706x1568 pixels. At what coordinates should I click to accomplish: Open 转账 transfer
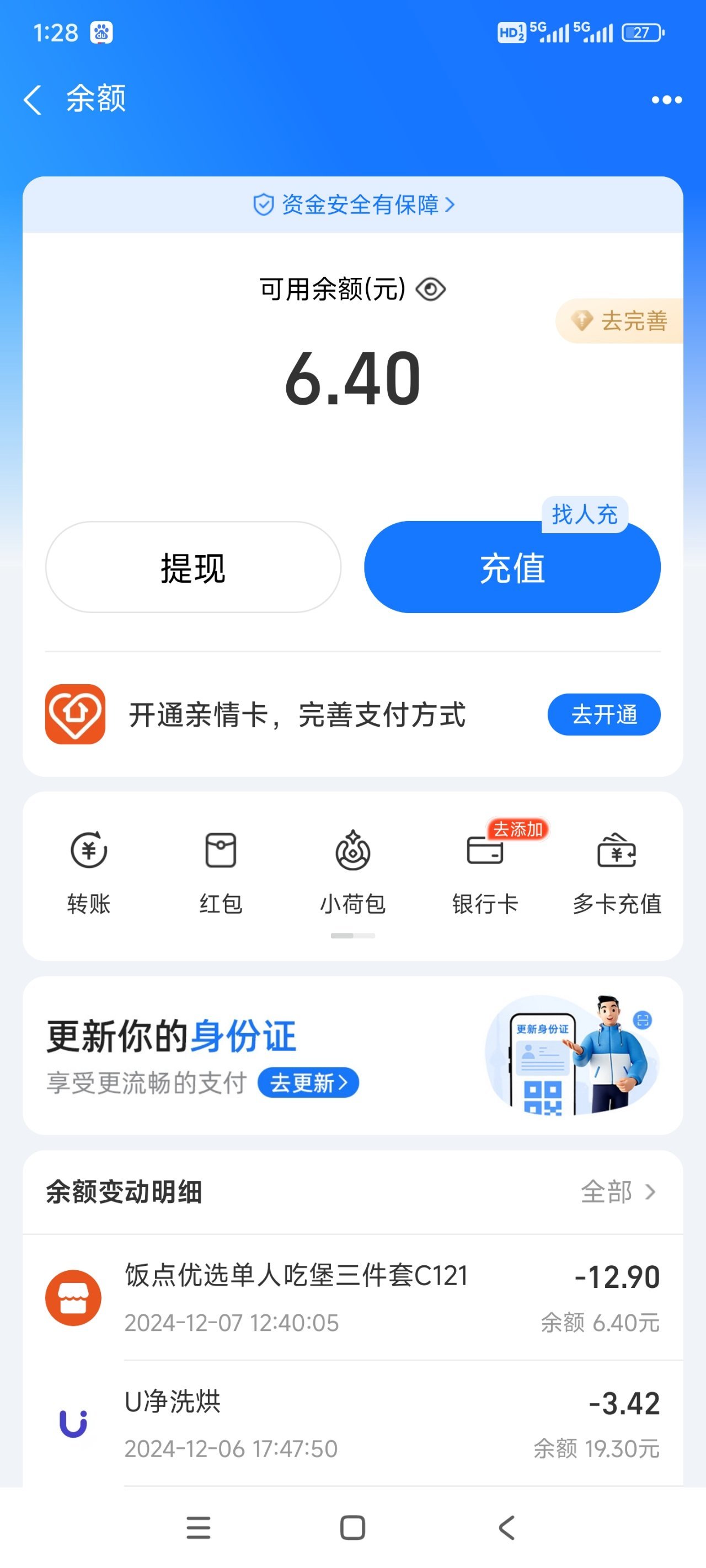pos(89,872)
